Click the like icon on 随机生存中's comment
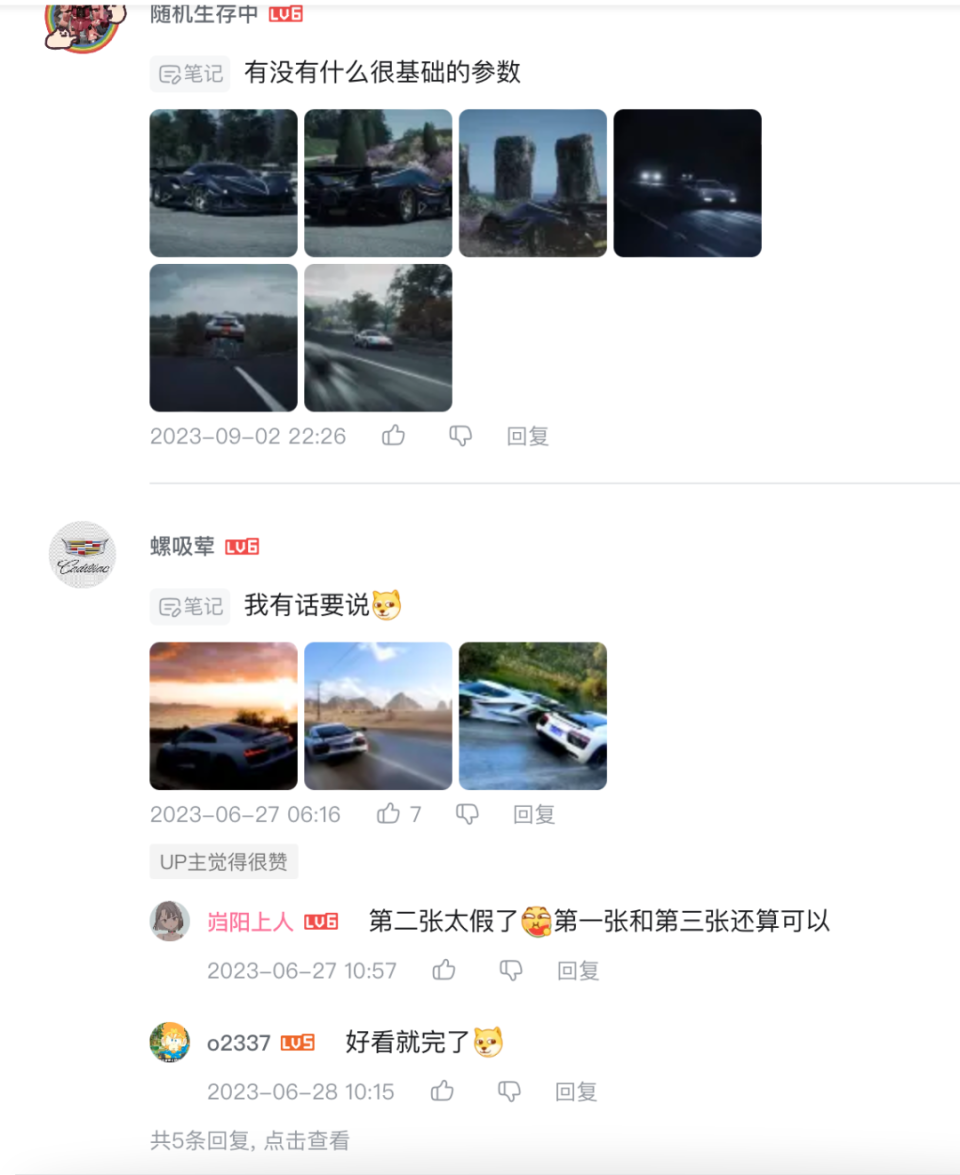960x1175 pixels. (x=392, y=435)
